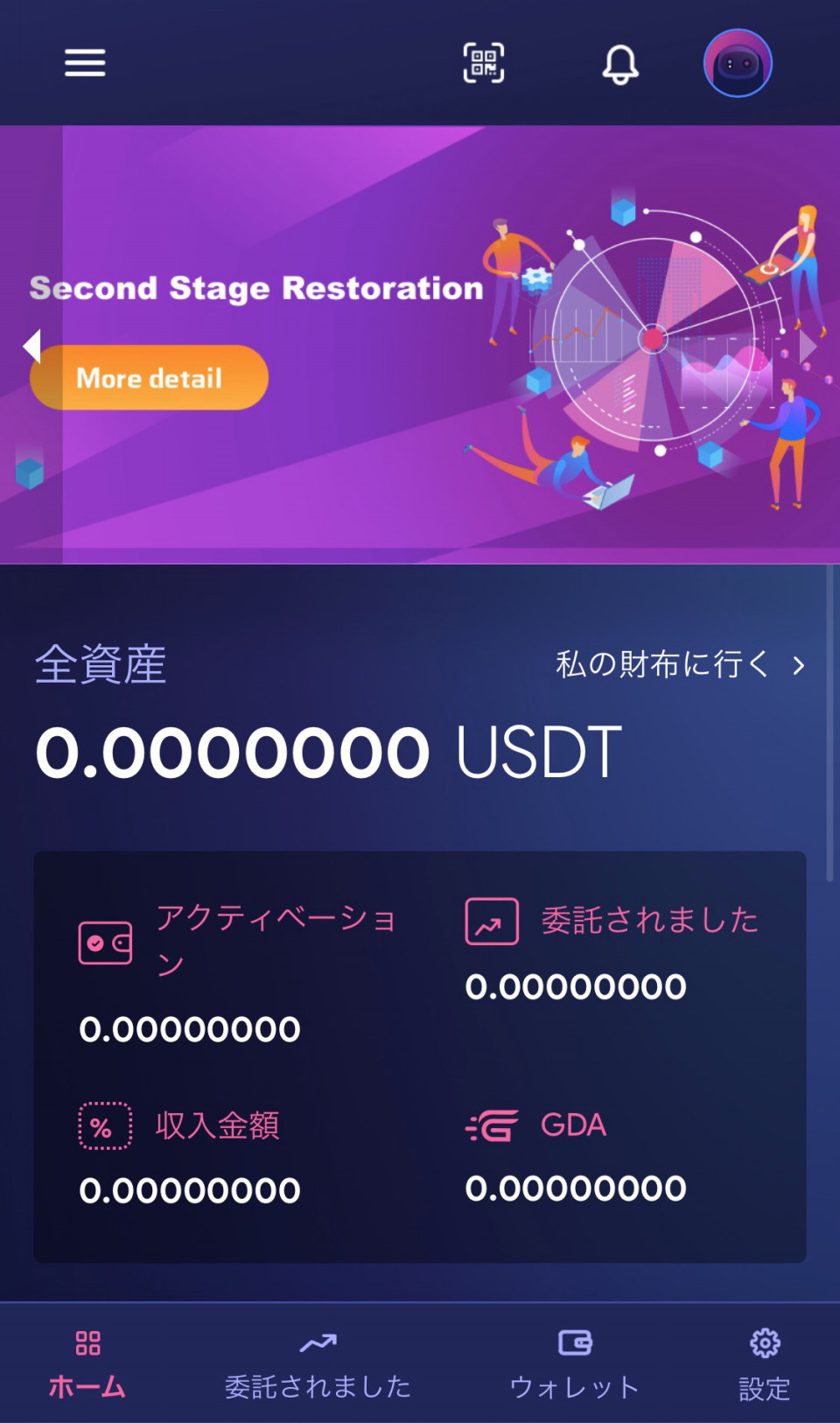This screenshot has width=840, height=1423.
Task: Open the notifications bell
Action: (620, 64)
